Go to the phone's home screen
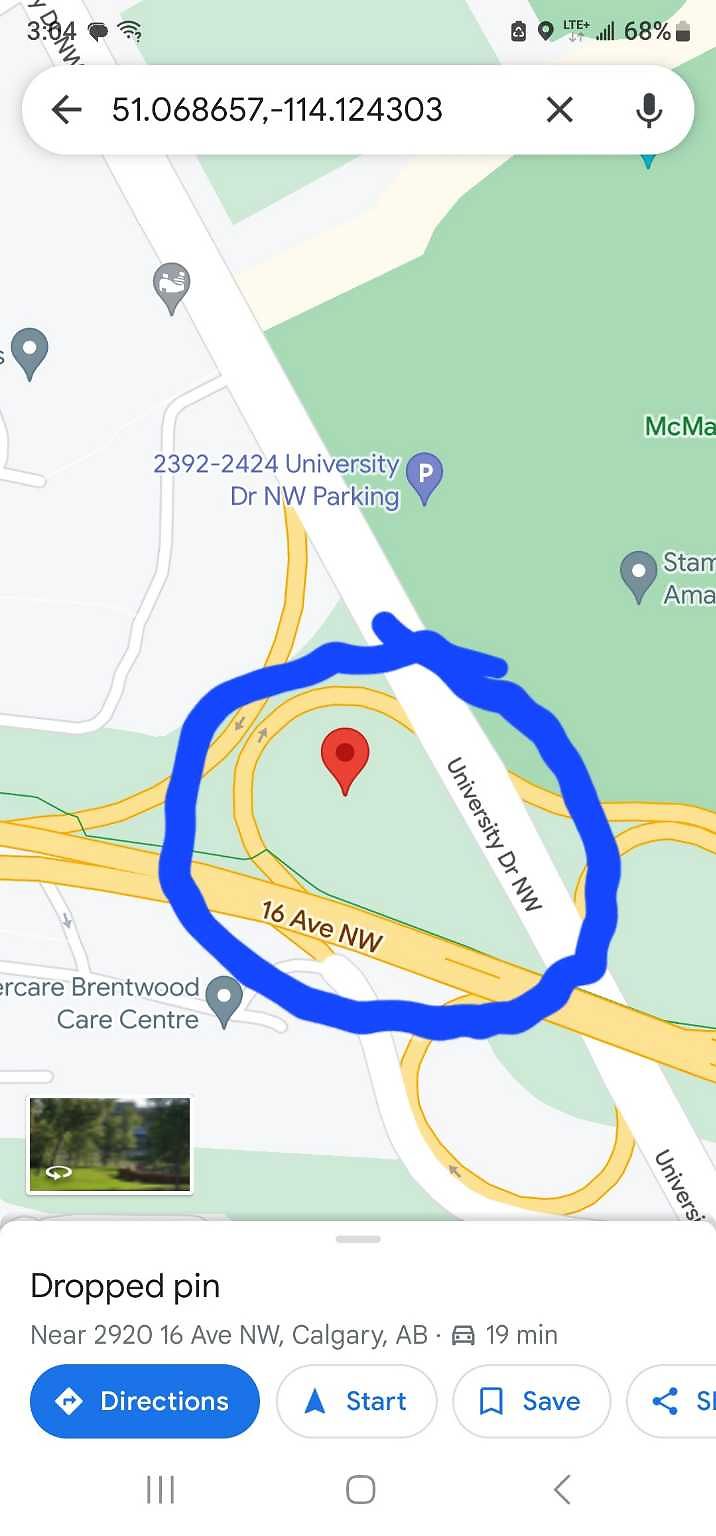716x1536 pixels. (x=360, y=1489)
